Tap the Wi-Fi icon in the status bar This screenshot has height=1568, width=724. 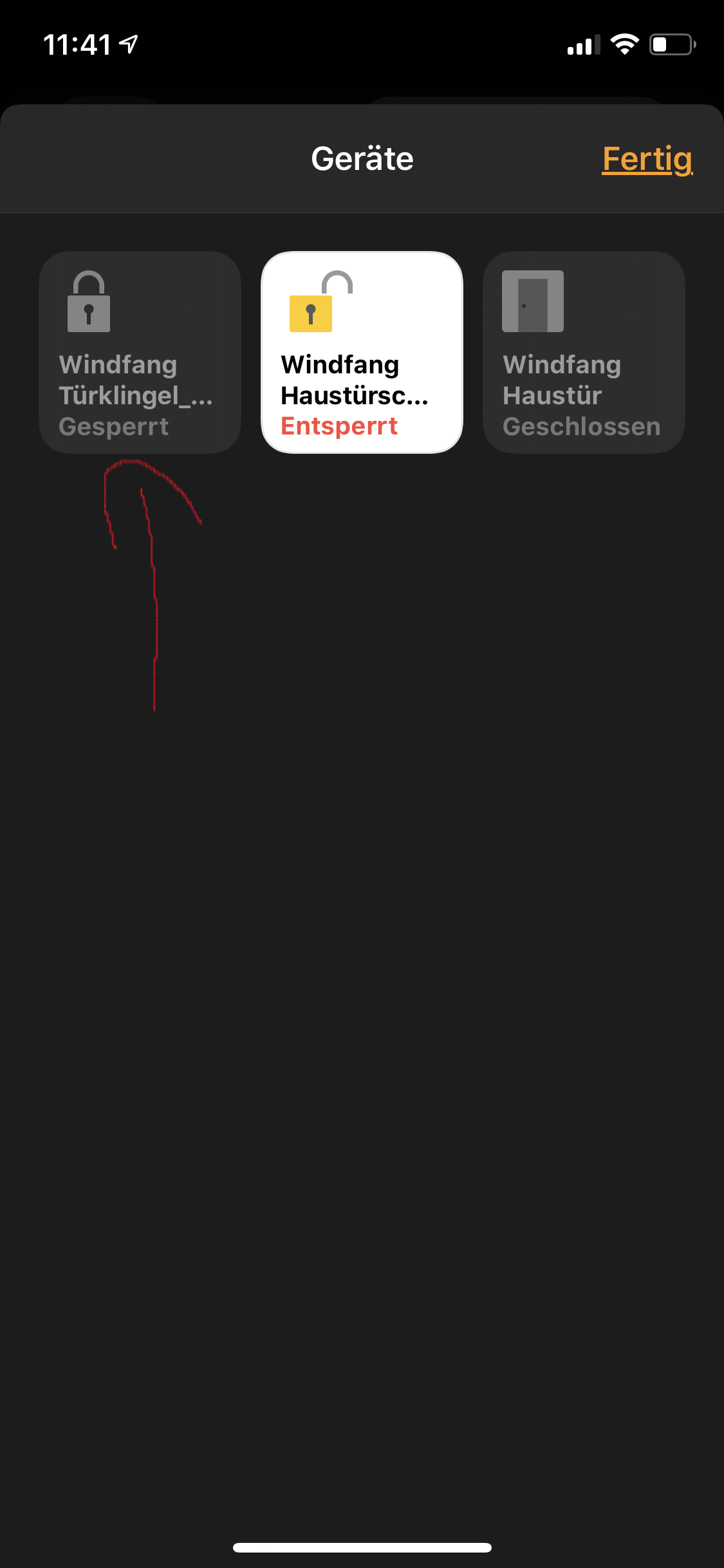(624, 42)
